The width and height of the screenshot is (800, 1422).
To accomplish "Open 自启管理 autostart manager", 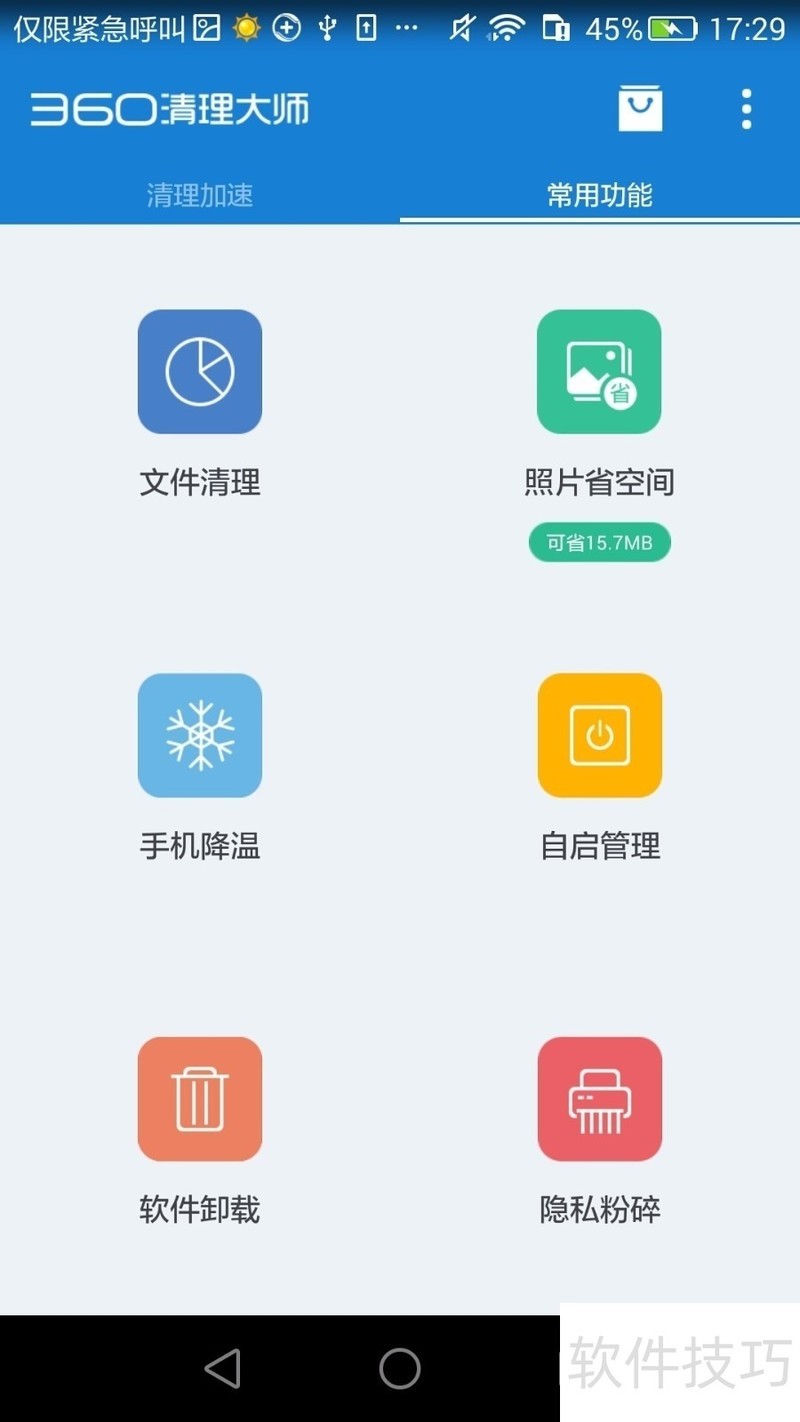I will 600,736.
